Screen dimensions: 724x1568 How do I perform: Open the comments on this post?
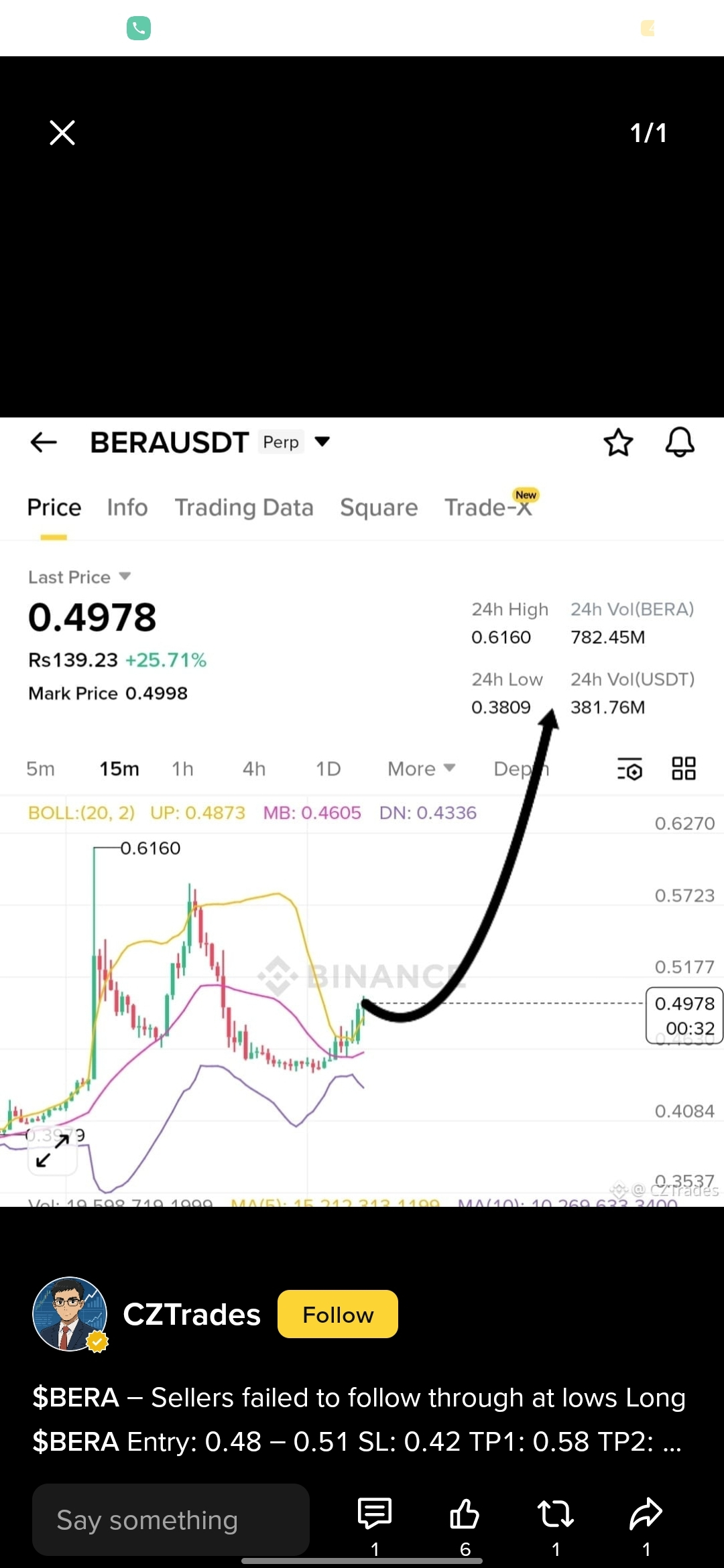tap(375, 1514)
